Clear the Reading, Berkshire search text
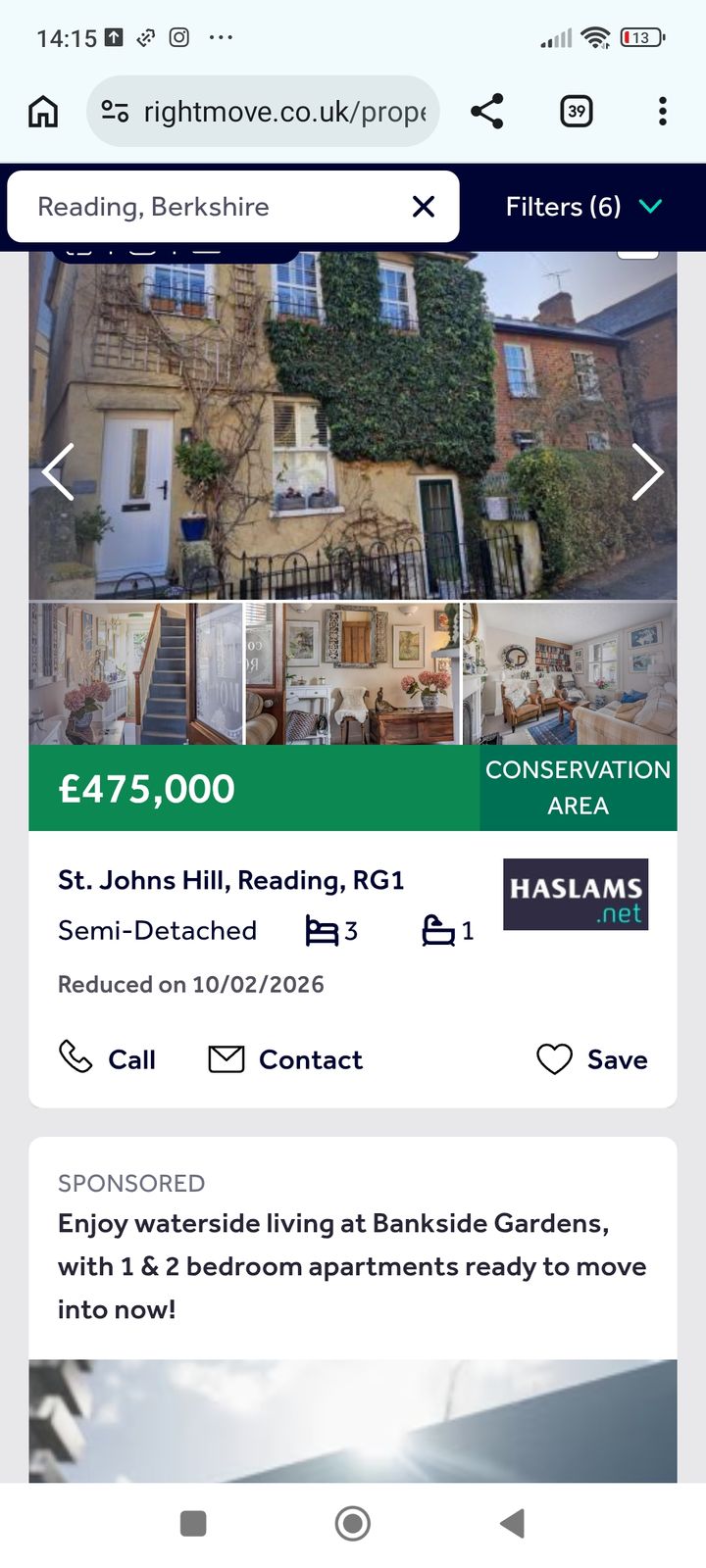This screenshot has height=1568, width=706. point(424,207)
